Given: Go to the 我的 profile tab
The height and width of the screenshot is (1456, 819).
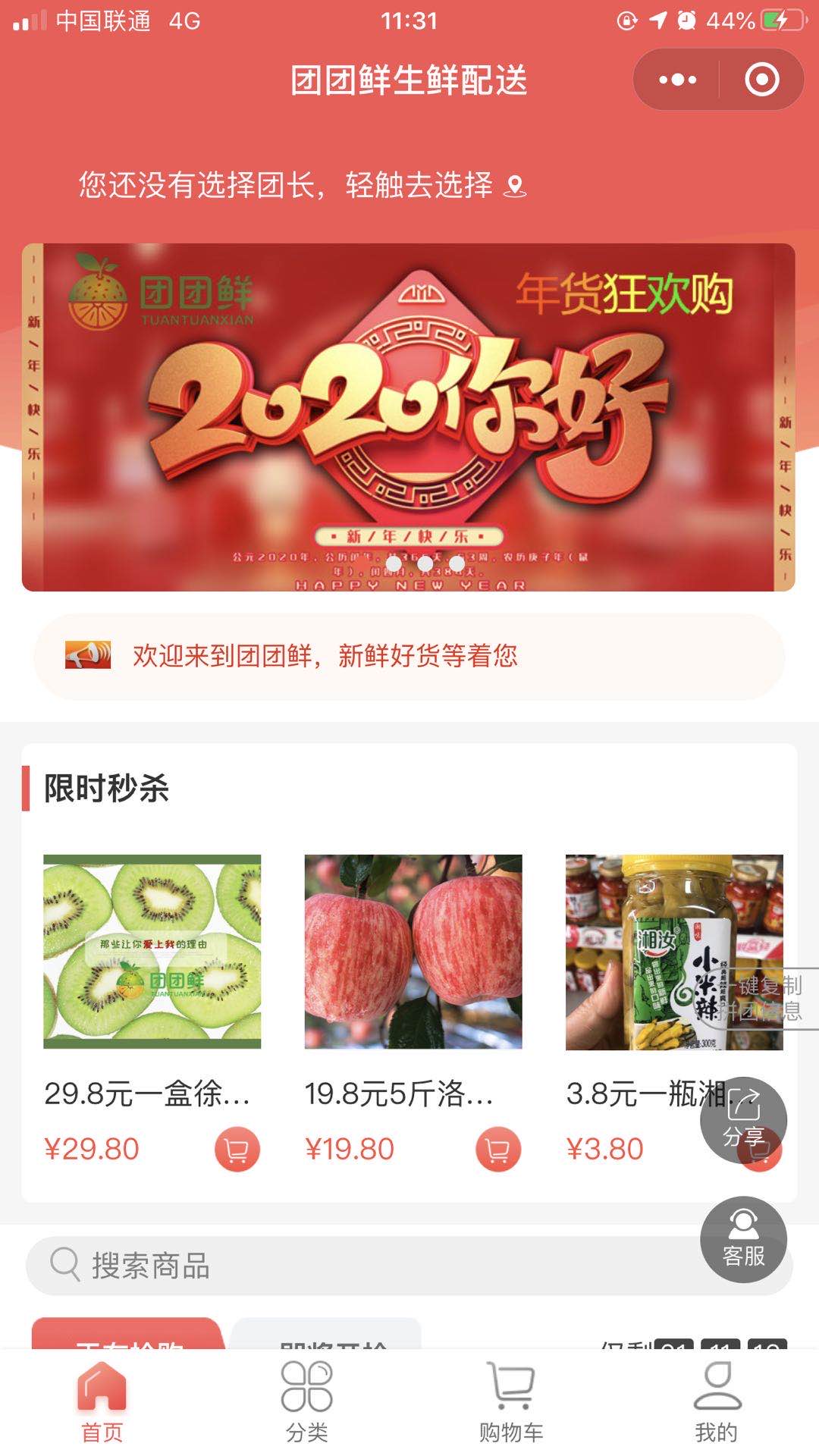Looking at the screenshot, I should [x=717, y=1402].
